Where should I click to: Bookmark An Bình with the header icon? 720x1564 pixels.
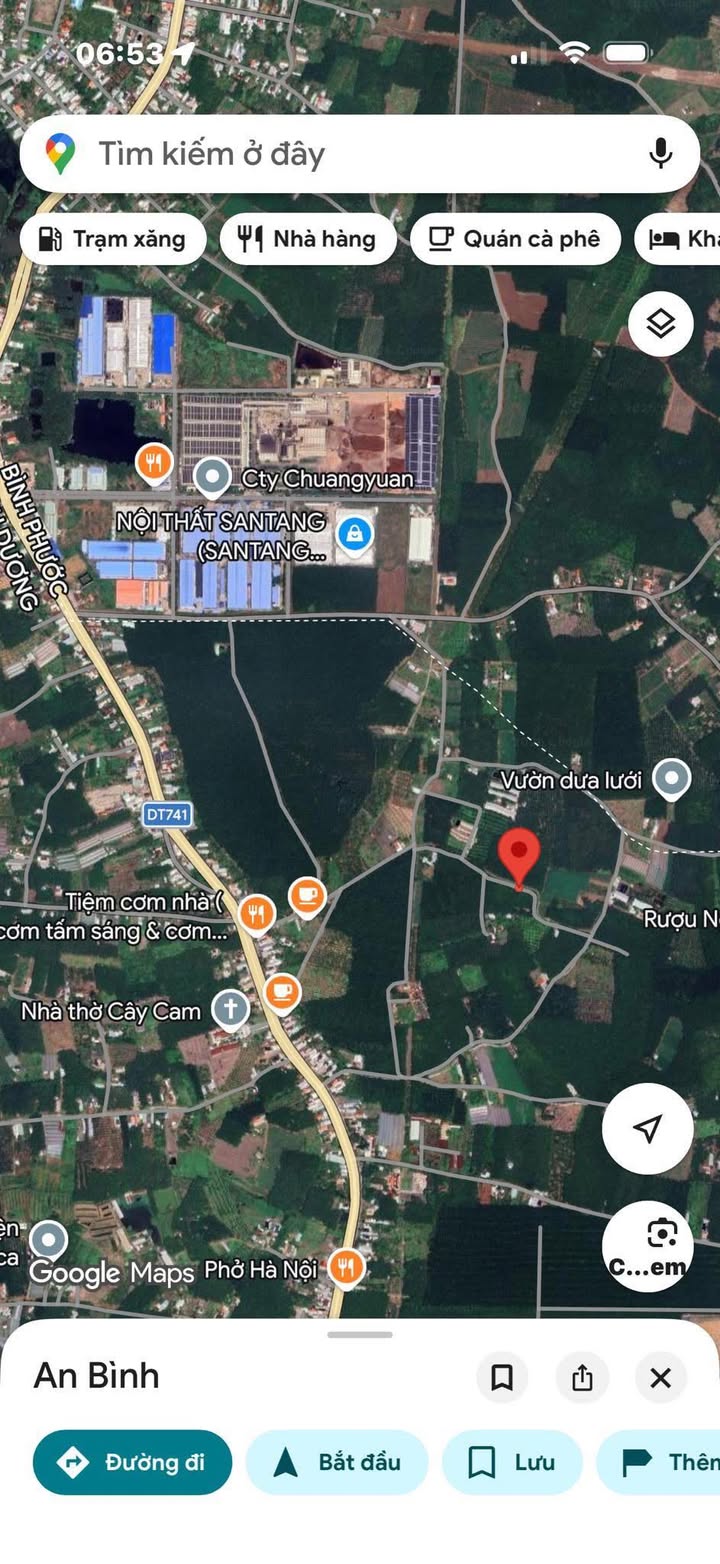click(502, 1378)
